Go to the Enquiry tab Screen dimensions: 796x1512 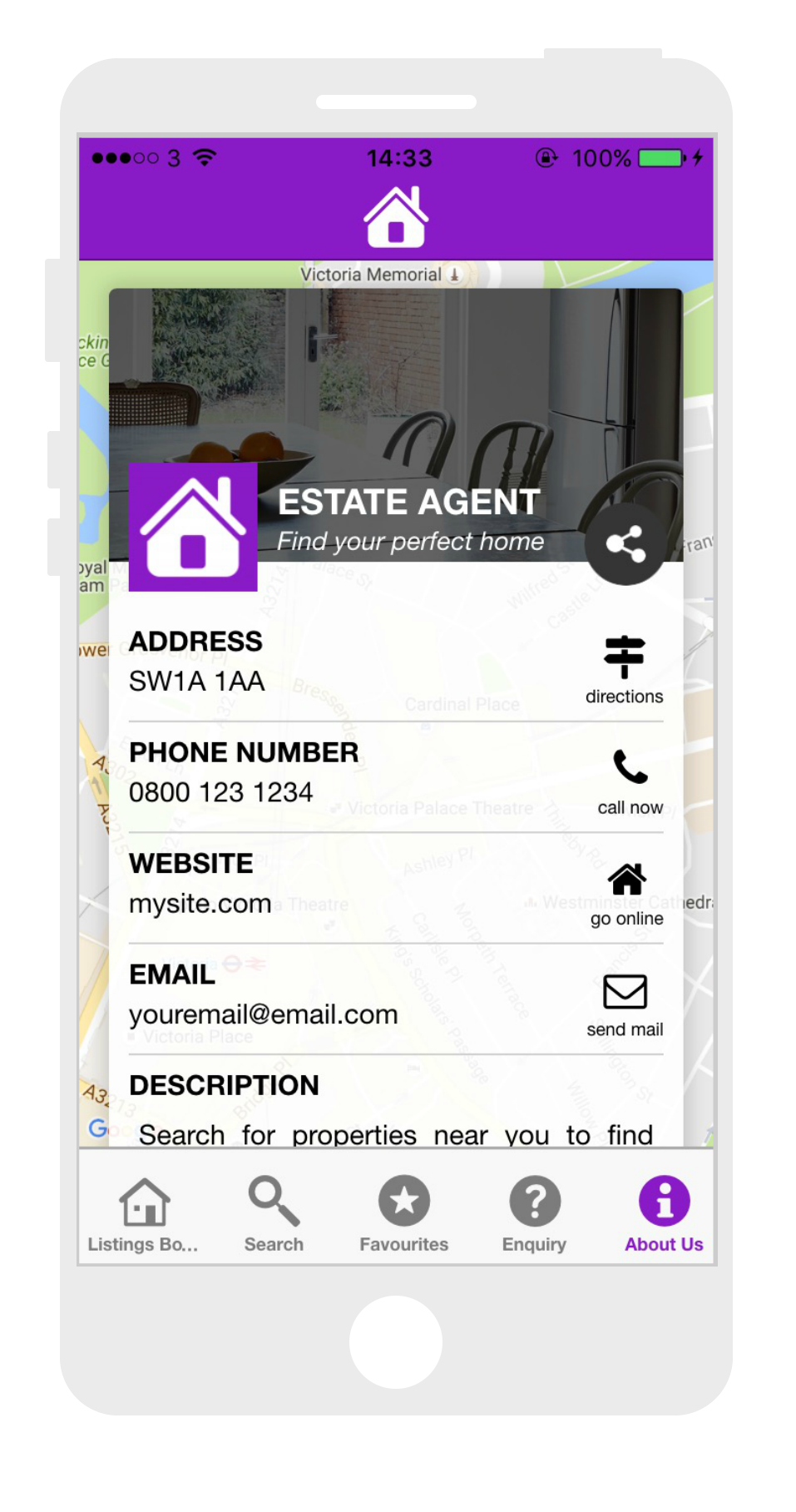(534, 1213)
